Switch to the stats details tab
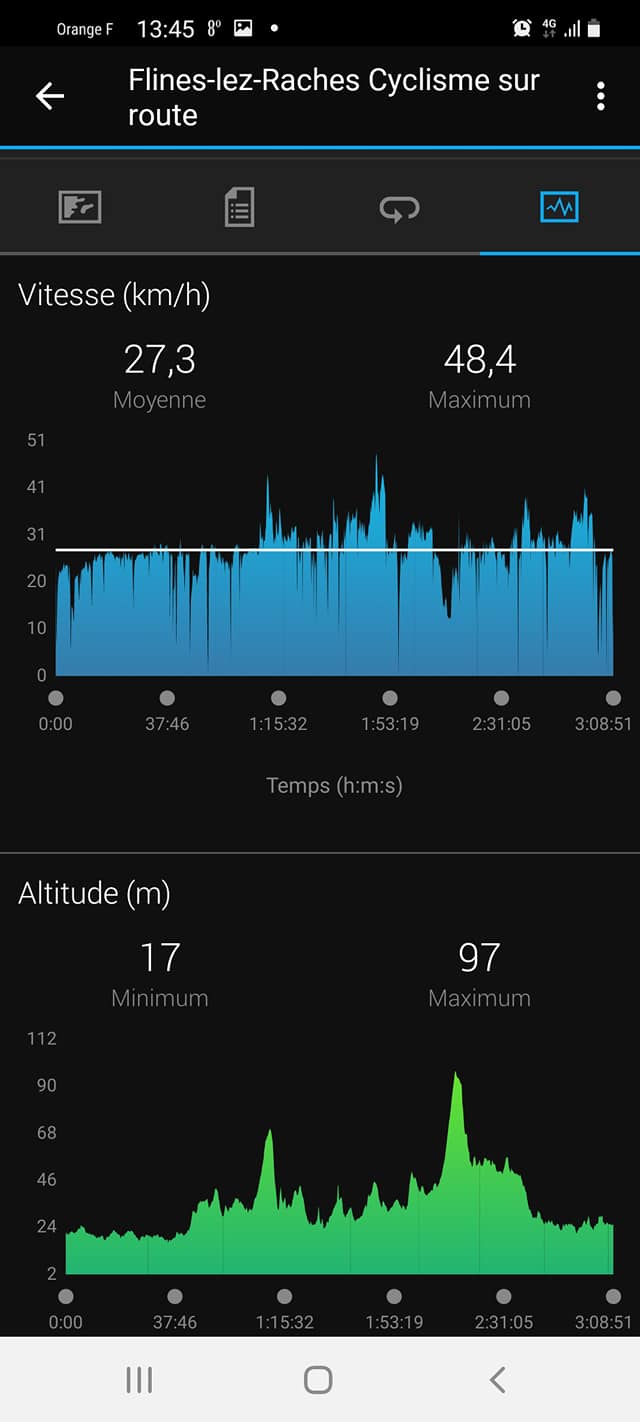640x1422 pixels. [239, 208]
